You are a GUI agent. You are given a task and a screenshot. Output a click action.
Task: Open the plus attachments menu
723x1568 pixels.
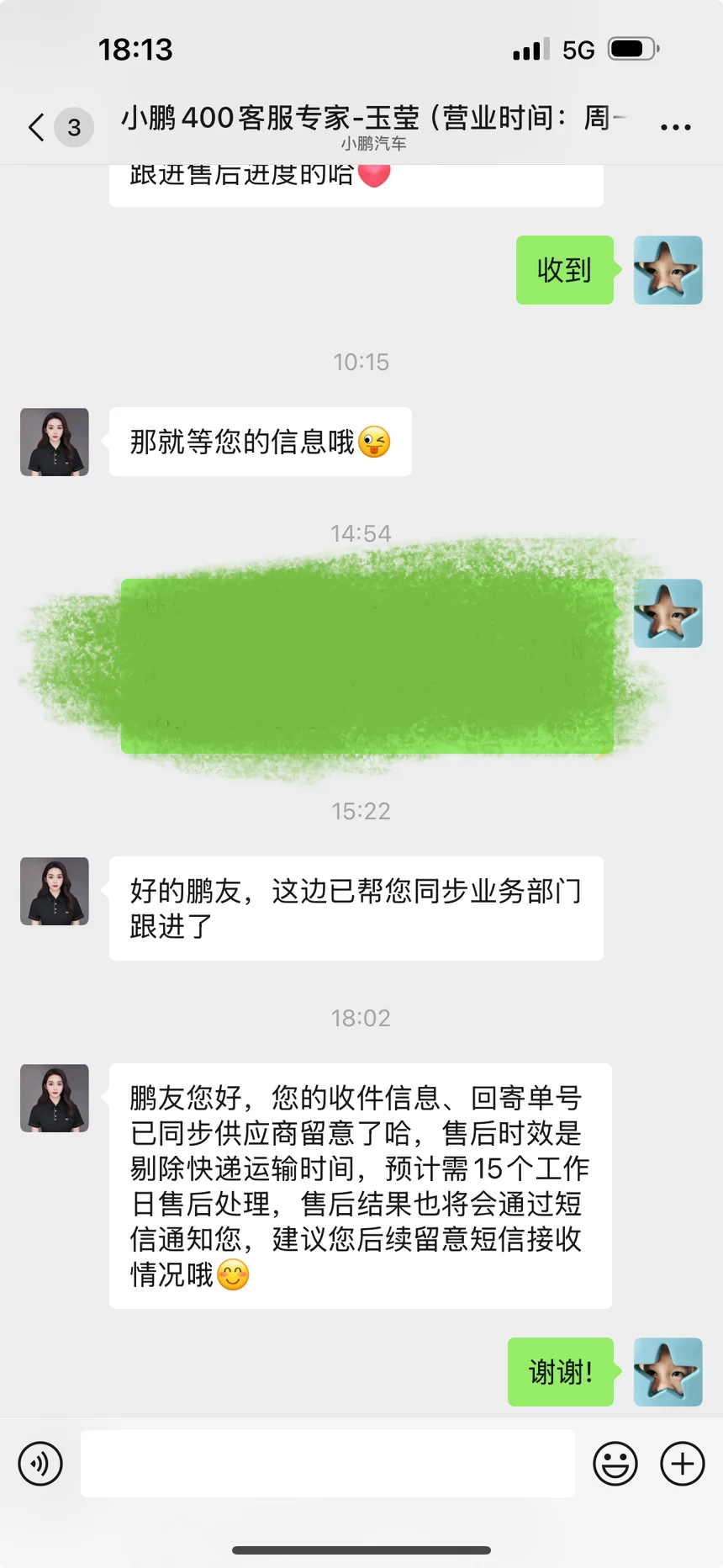[683, 1464]
